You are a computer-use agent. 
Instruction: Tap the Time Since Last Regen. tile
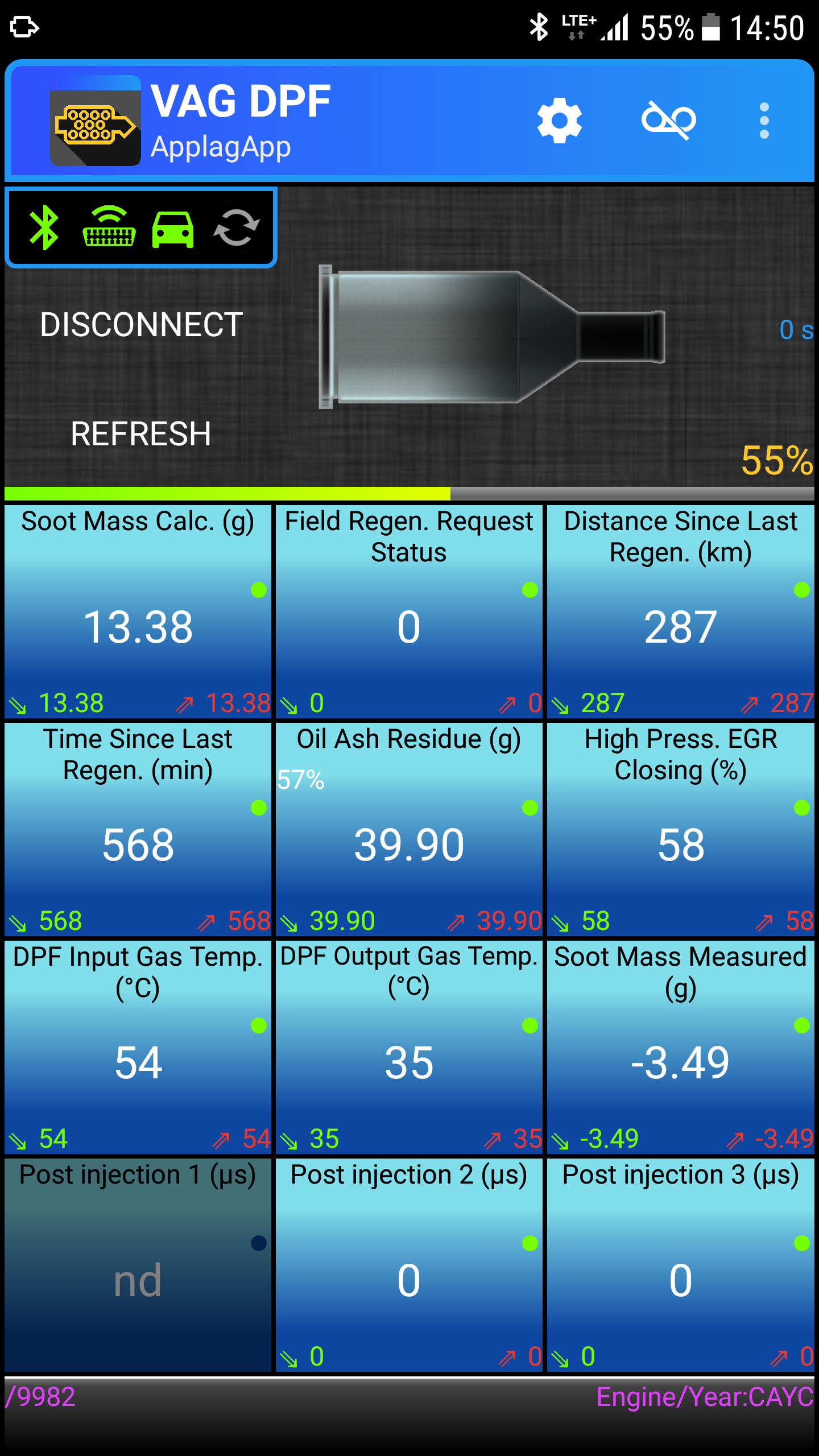(138, 829)
